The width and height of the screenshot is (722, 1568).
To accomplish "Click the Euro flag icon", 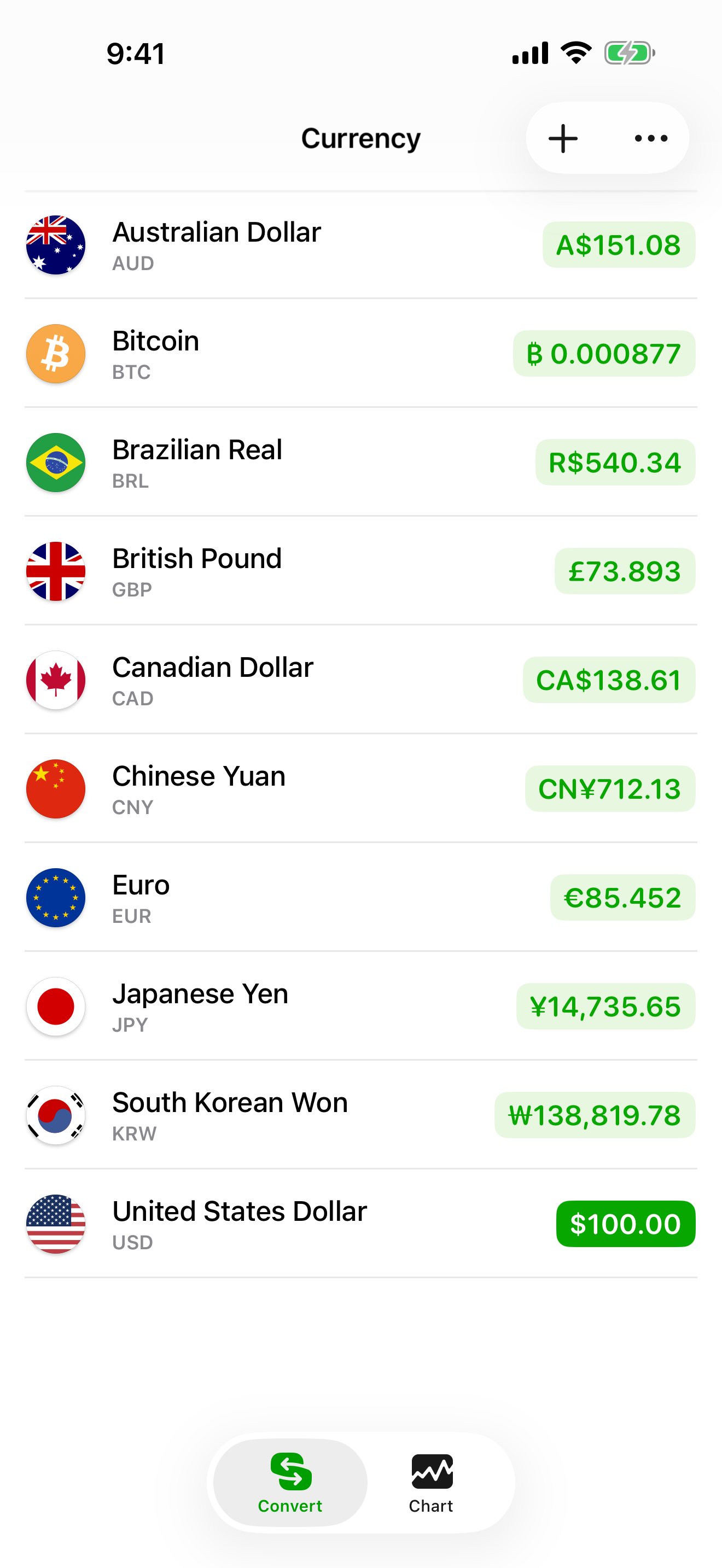I will (55, 898).
